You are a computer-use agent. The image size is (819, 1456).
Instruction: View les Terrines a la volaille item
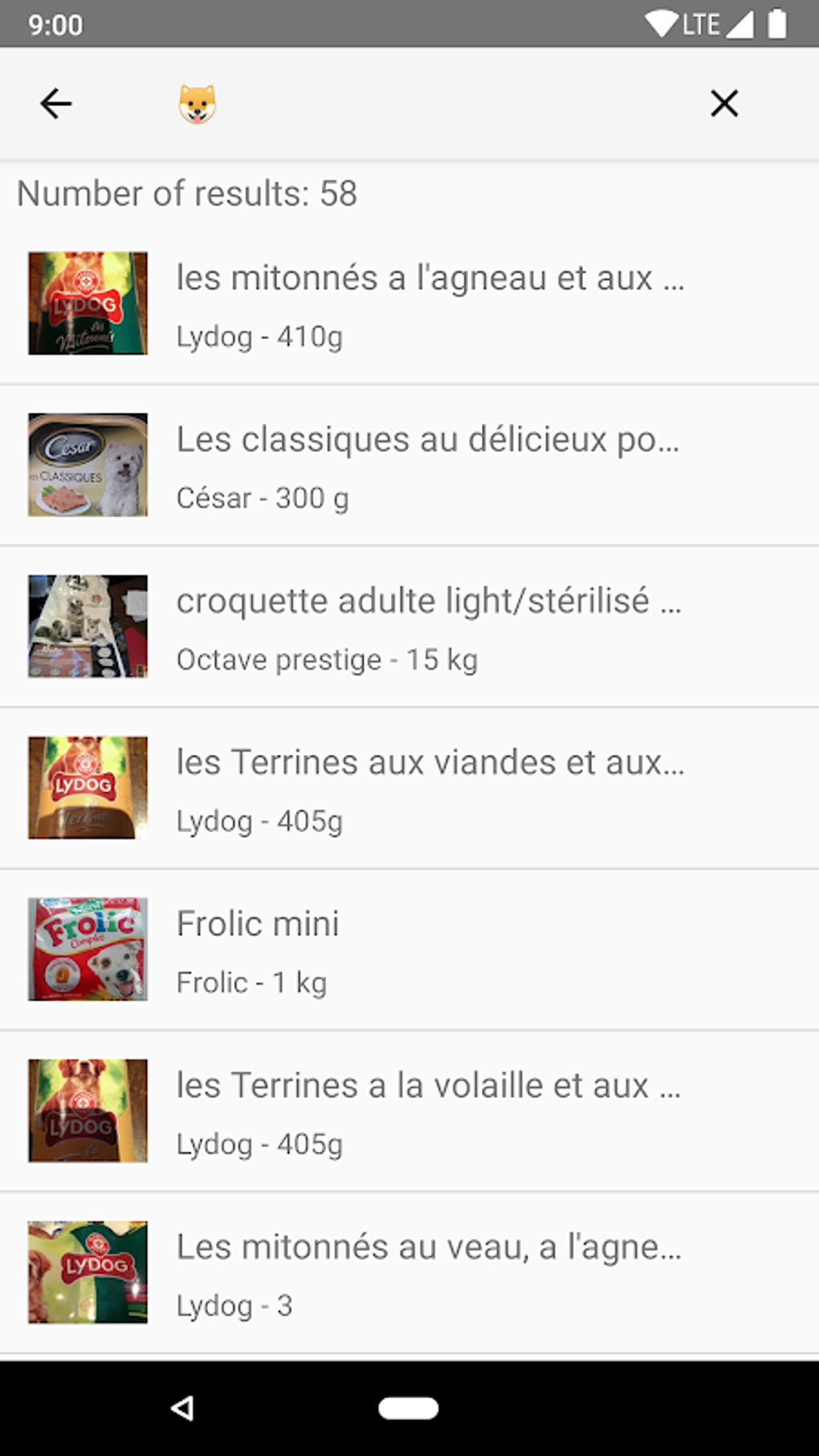409,1111
